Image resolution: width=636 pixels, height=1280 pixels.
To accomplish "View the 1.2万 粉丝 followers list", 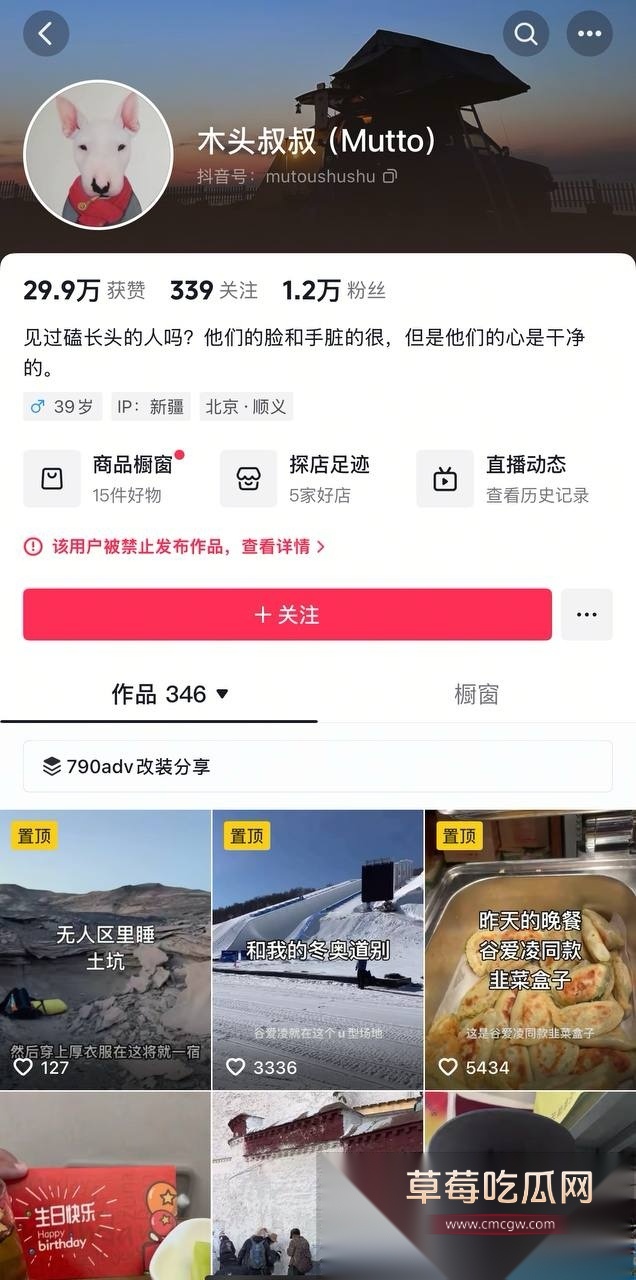I will point(334,291).
